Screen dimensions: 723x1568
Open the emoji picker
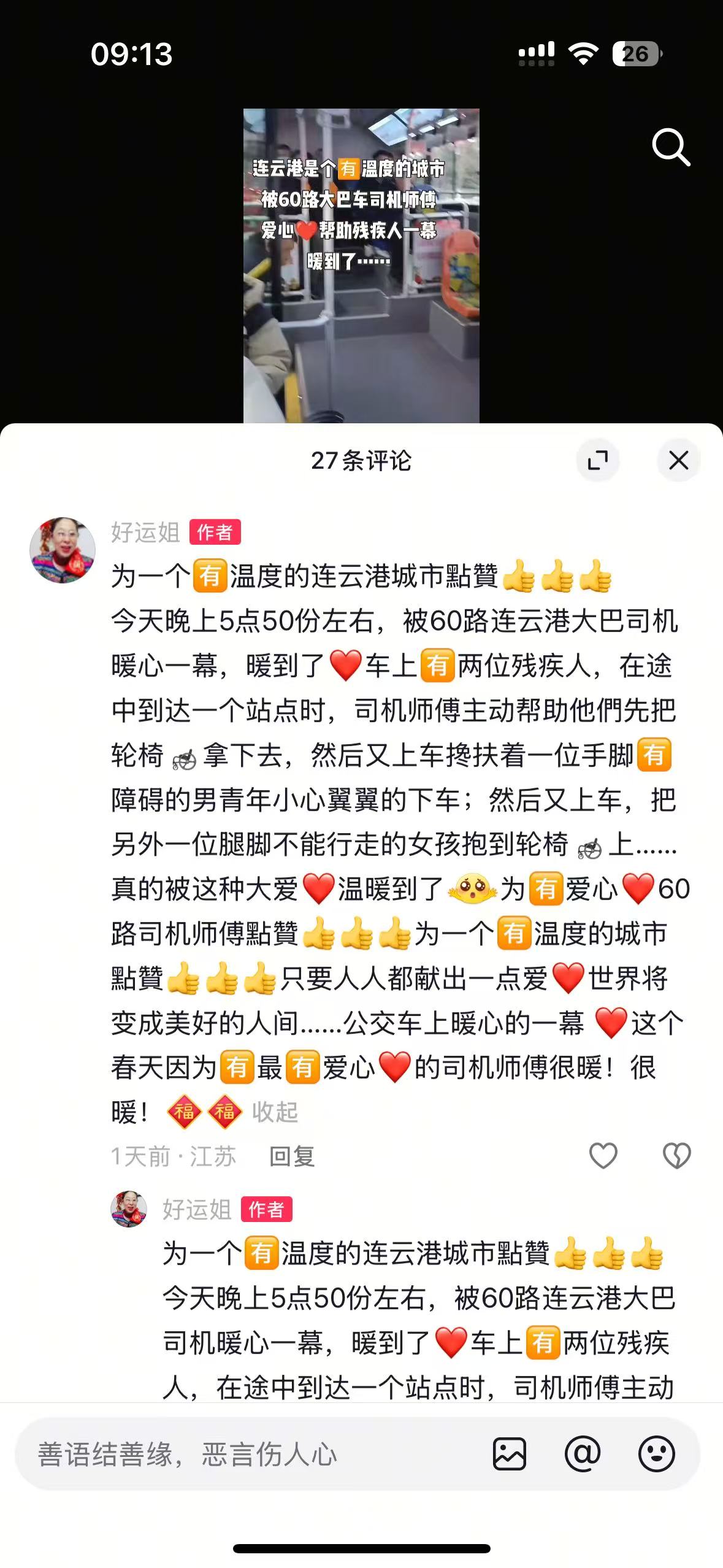(x=656, y=1454)
